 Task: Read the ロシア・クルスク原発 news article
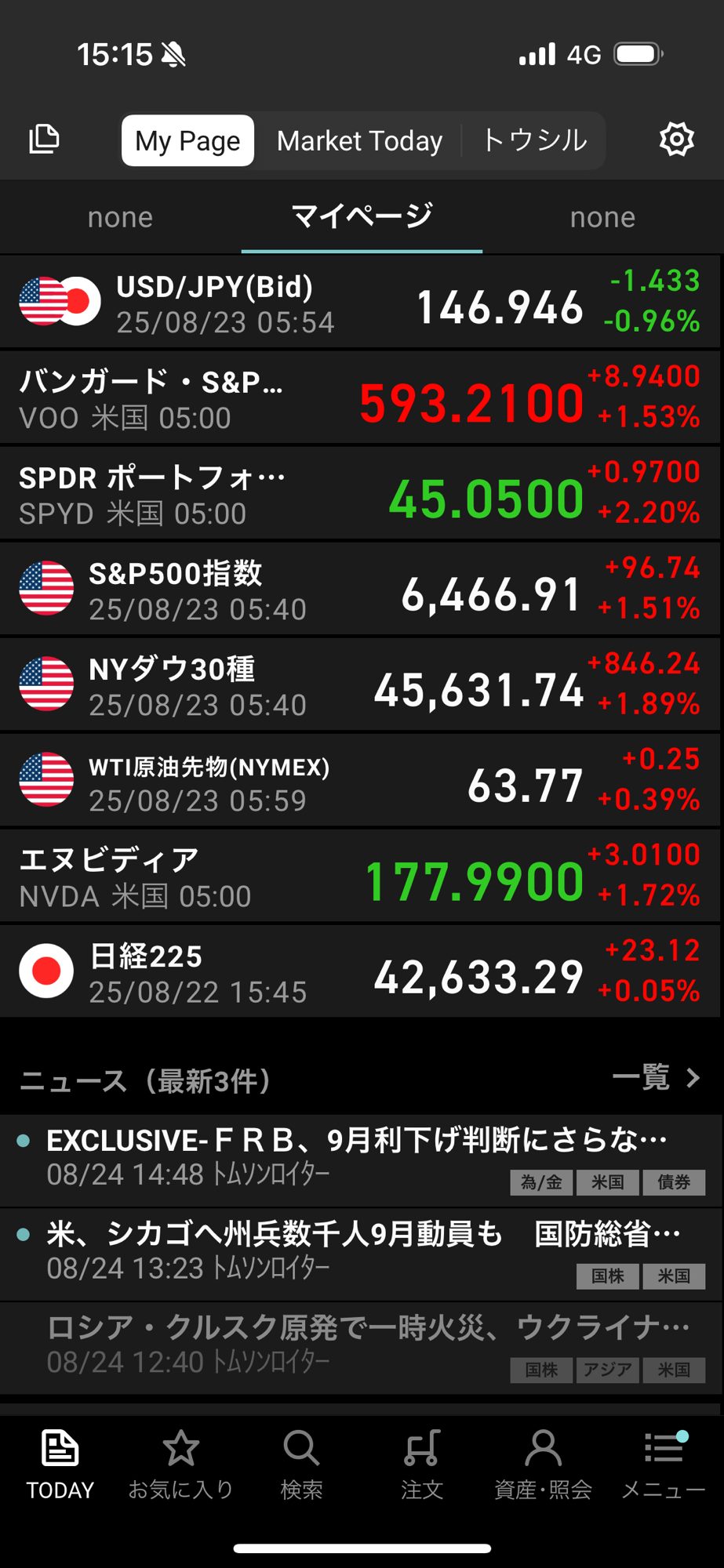357,1346
